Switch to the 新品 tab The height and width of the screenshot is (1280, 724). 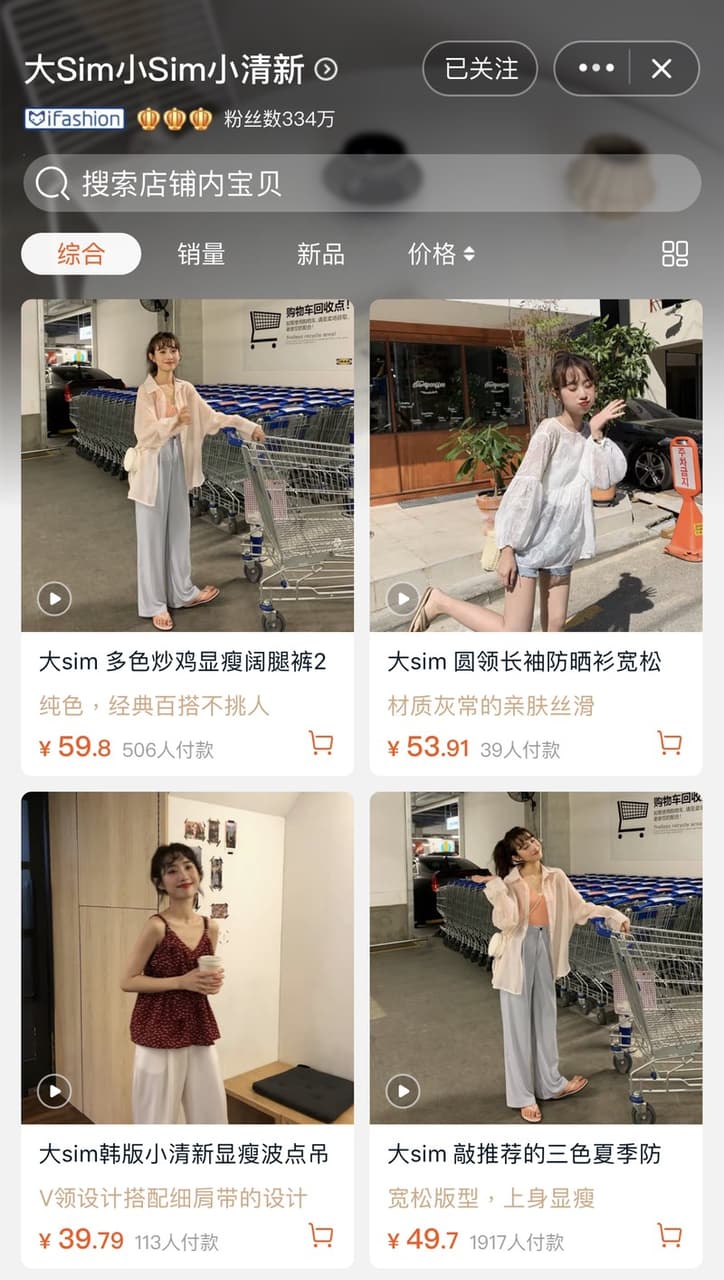coord(320,254)
